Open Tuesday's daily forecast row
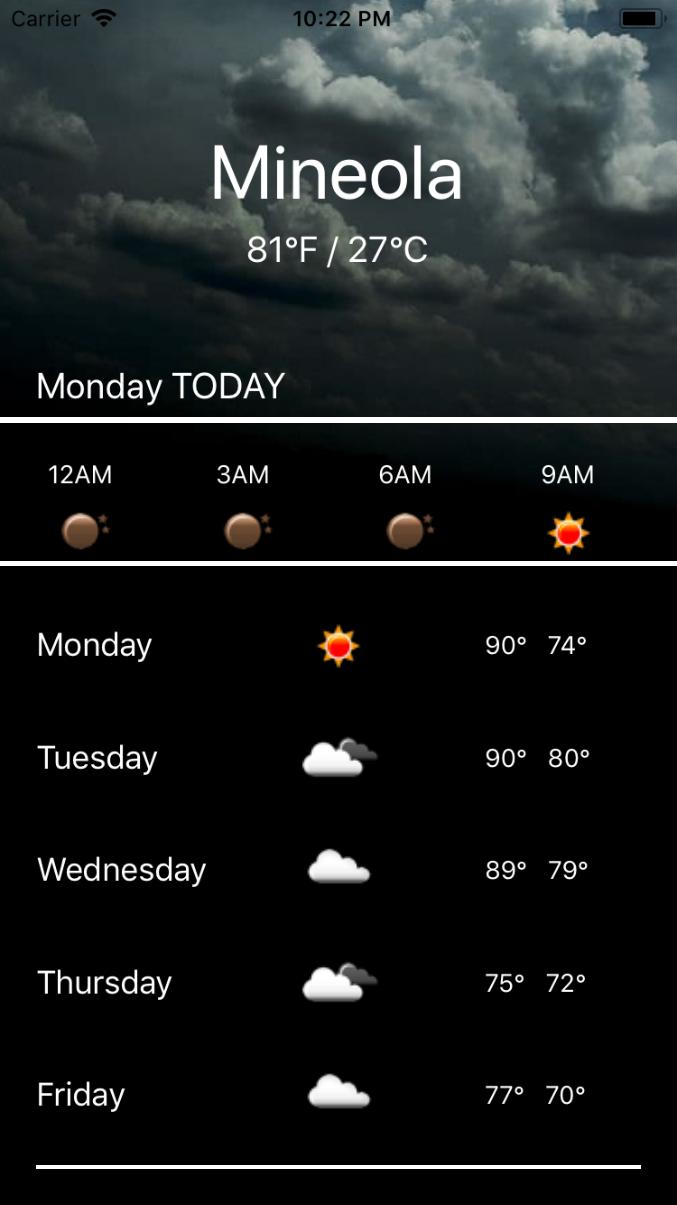 click(x=338, y=758)
